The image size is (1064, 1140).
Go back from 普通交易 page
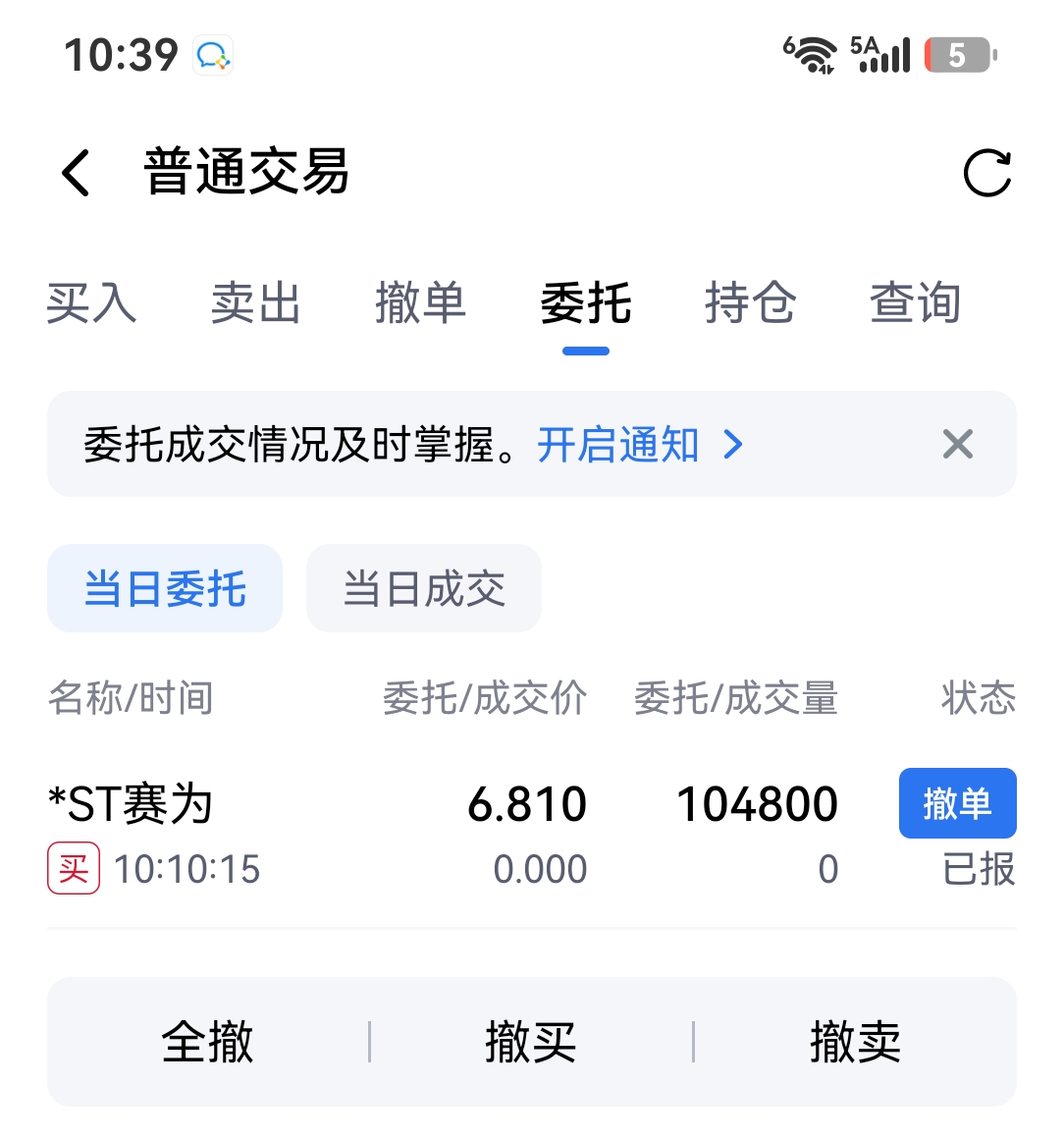click(76, 173)
